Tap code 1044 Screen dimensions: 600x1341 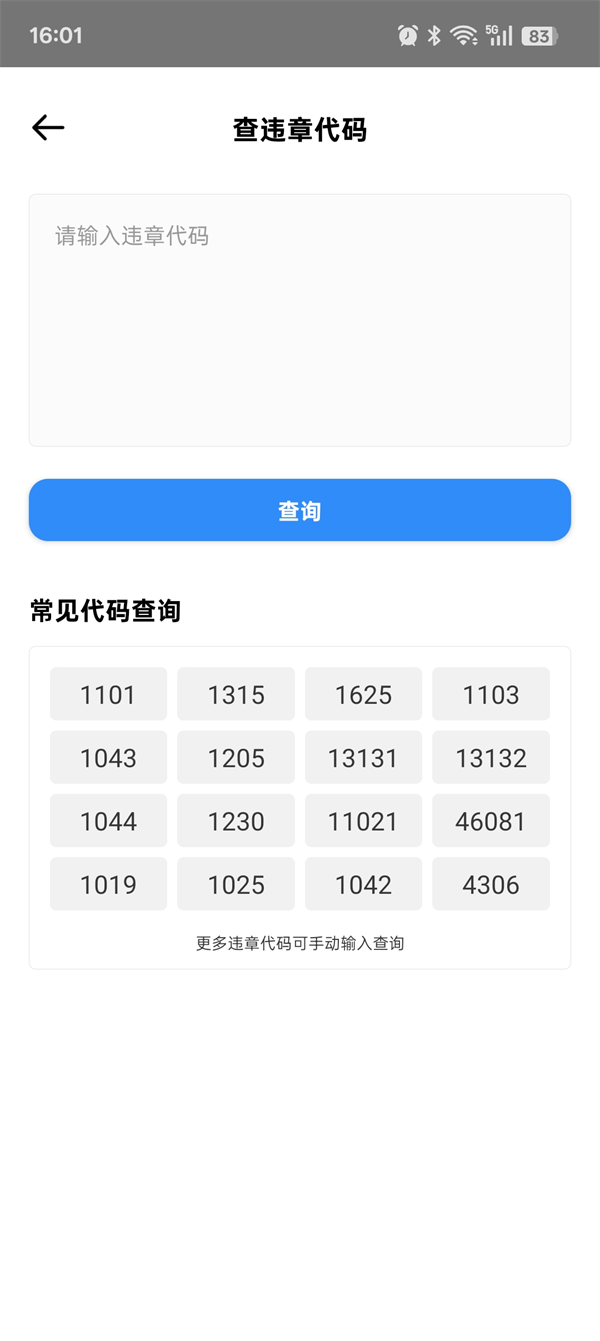[108, 821]
